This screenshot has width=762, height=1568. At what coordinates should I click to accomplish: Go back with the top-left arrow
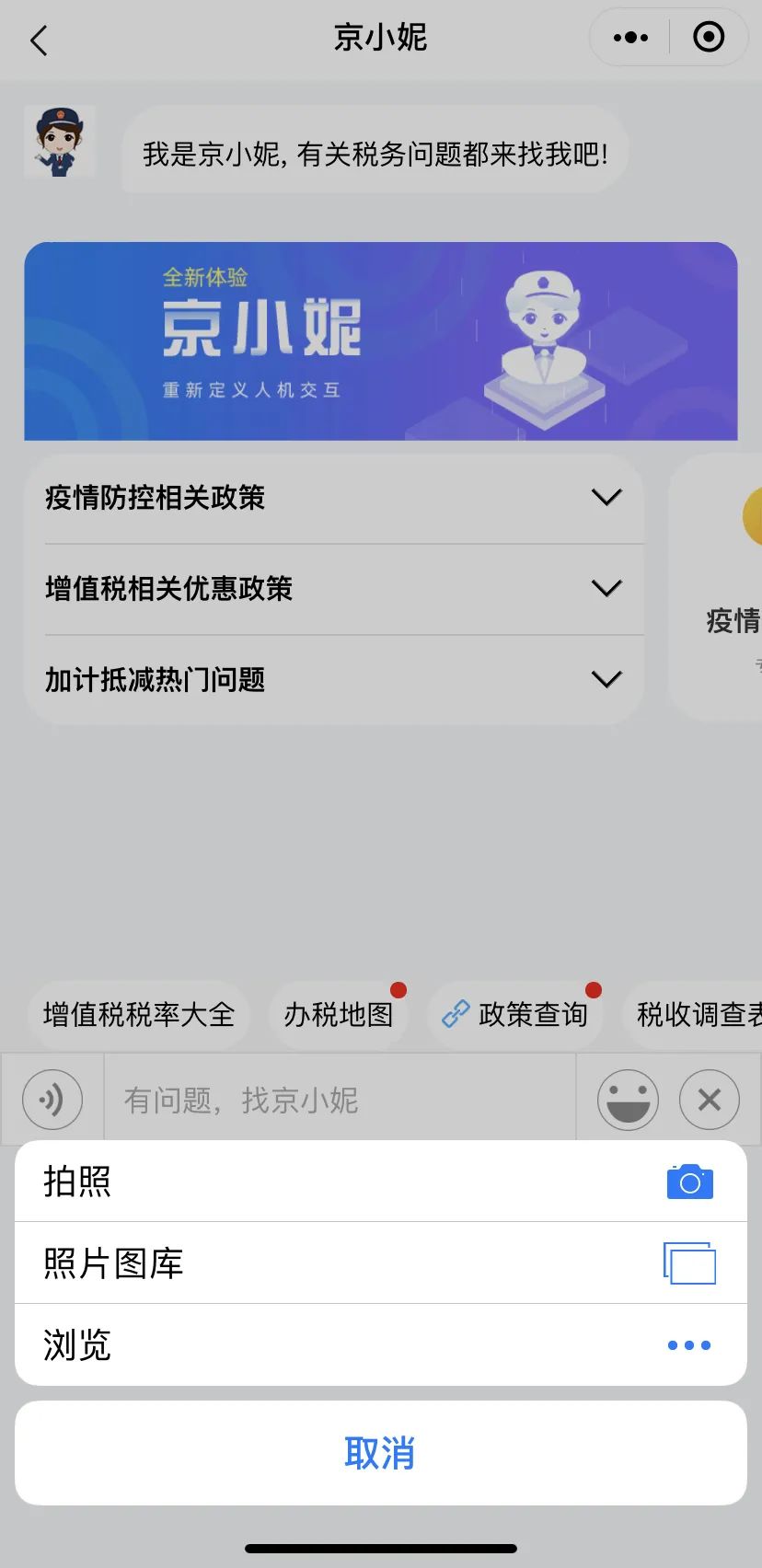click(39, 40)
